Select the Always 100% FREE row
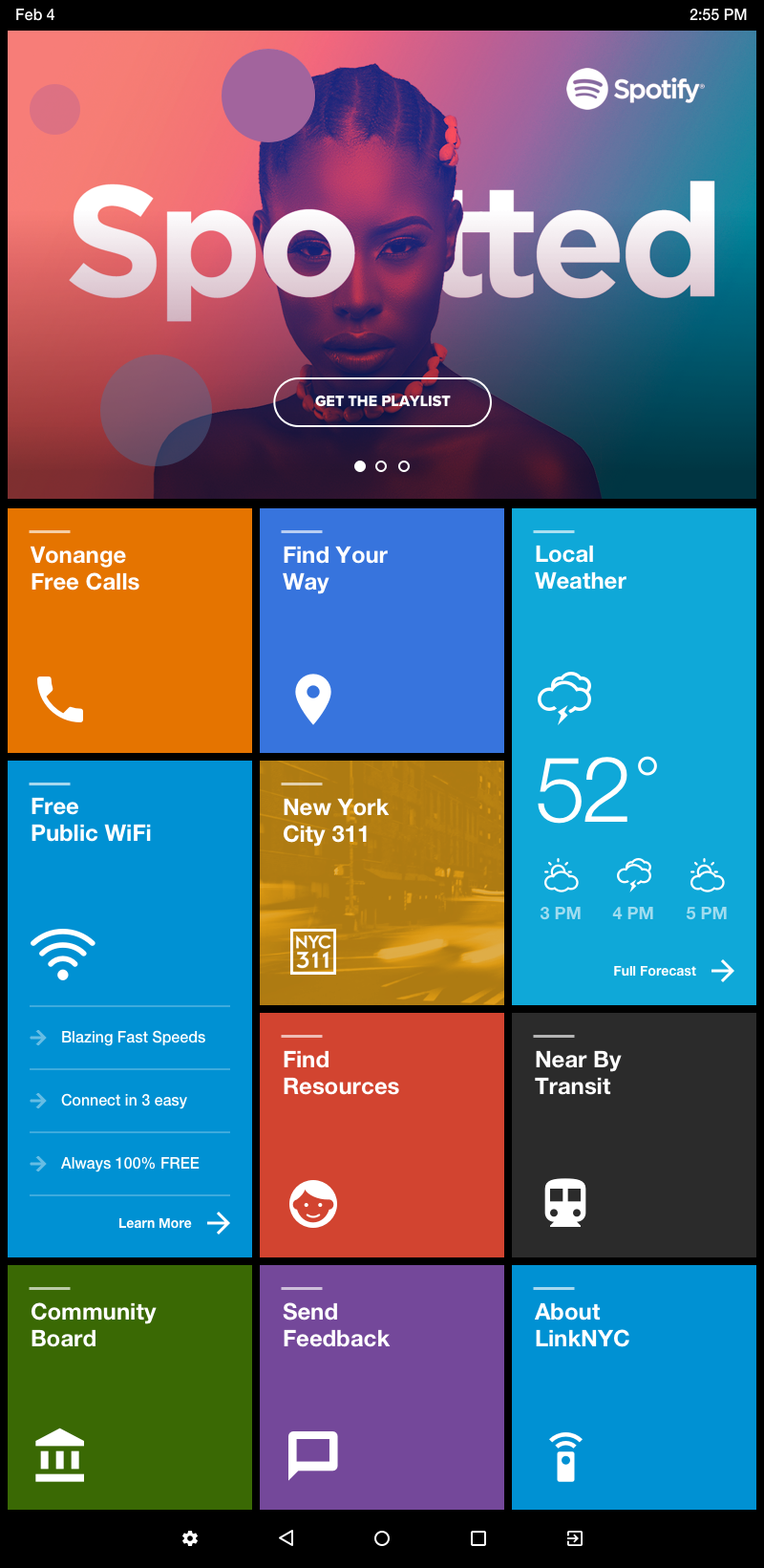Screen dimensions: 764x1568 pyautogui.click(x=131, y=1164)
